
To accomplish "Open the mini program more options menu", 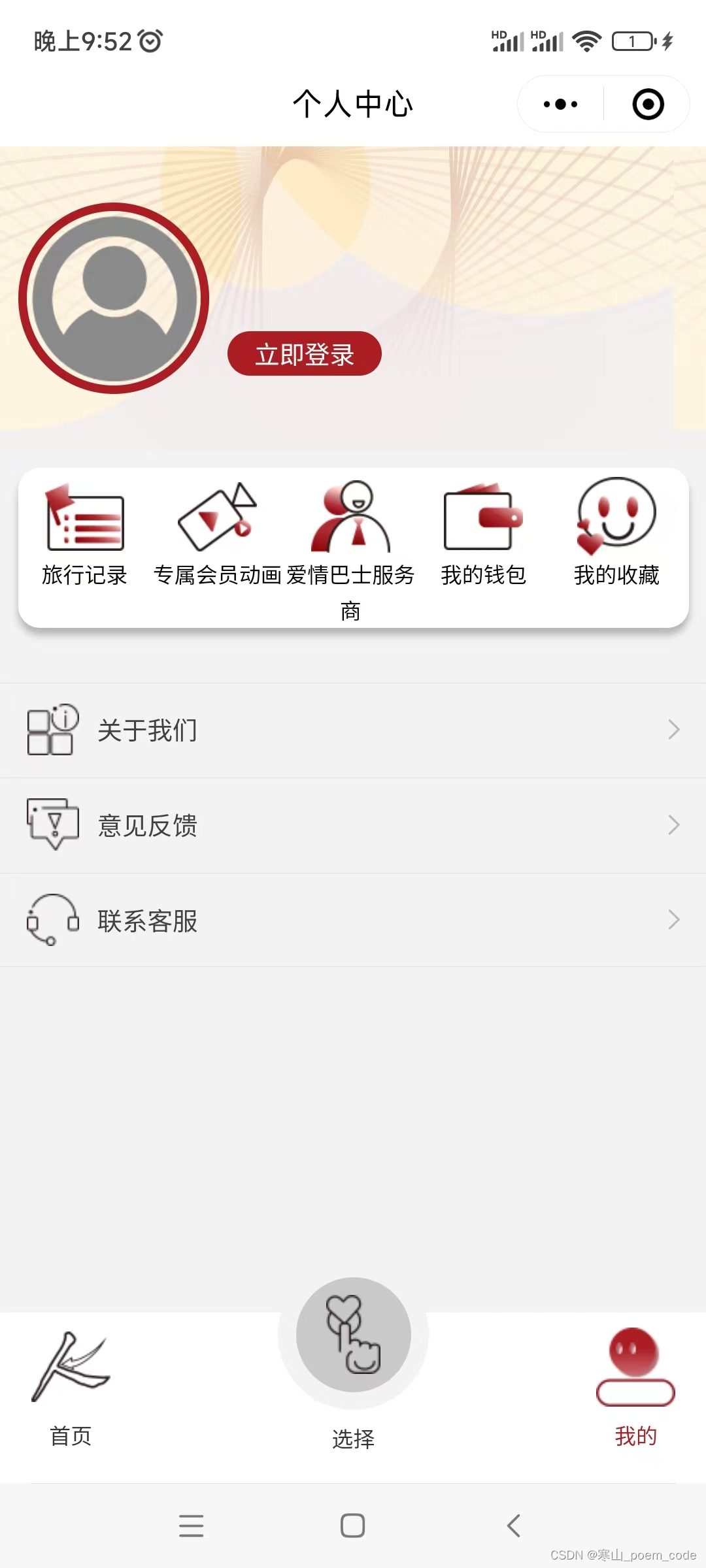I will tap(560, 105).
